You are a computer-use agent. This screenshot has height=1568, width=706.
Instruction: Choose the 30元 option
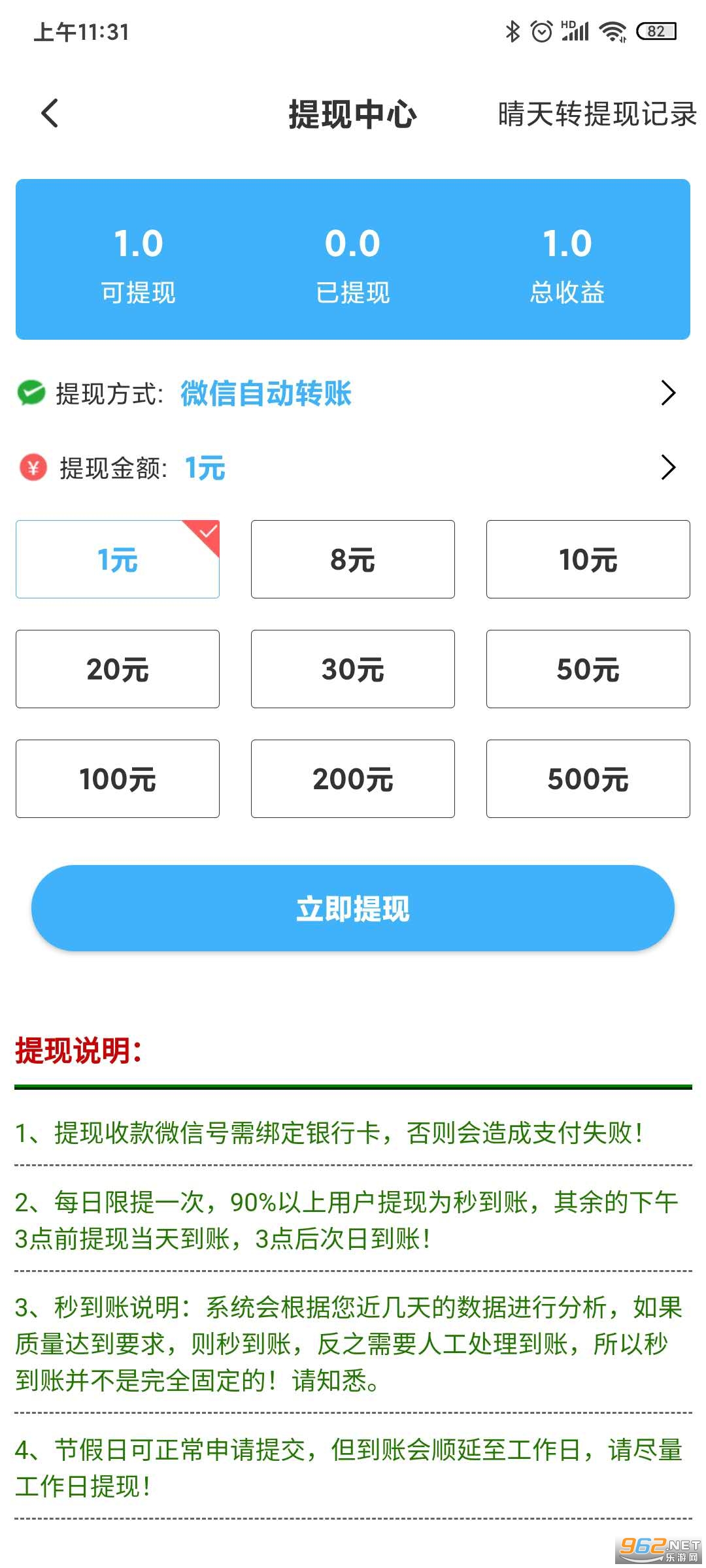[x=353, y=669]
